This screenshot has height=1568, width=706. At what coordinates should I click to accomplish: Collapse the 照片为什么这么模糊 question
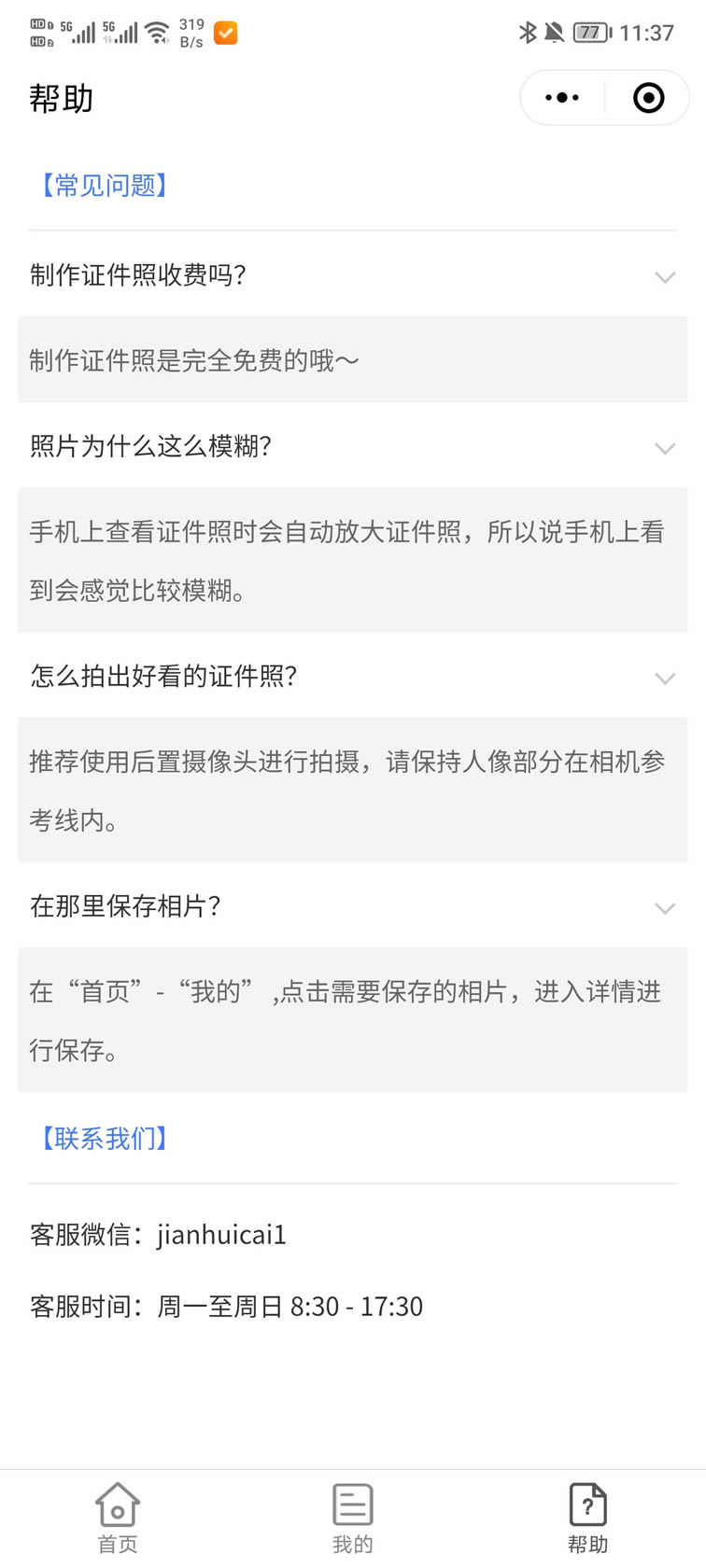(353, 446)
